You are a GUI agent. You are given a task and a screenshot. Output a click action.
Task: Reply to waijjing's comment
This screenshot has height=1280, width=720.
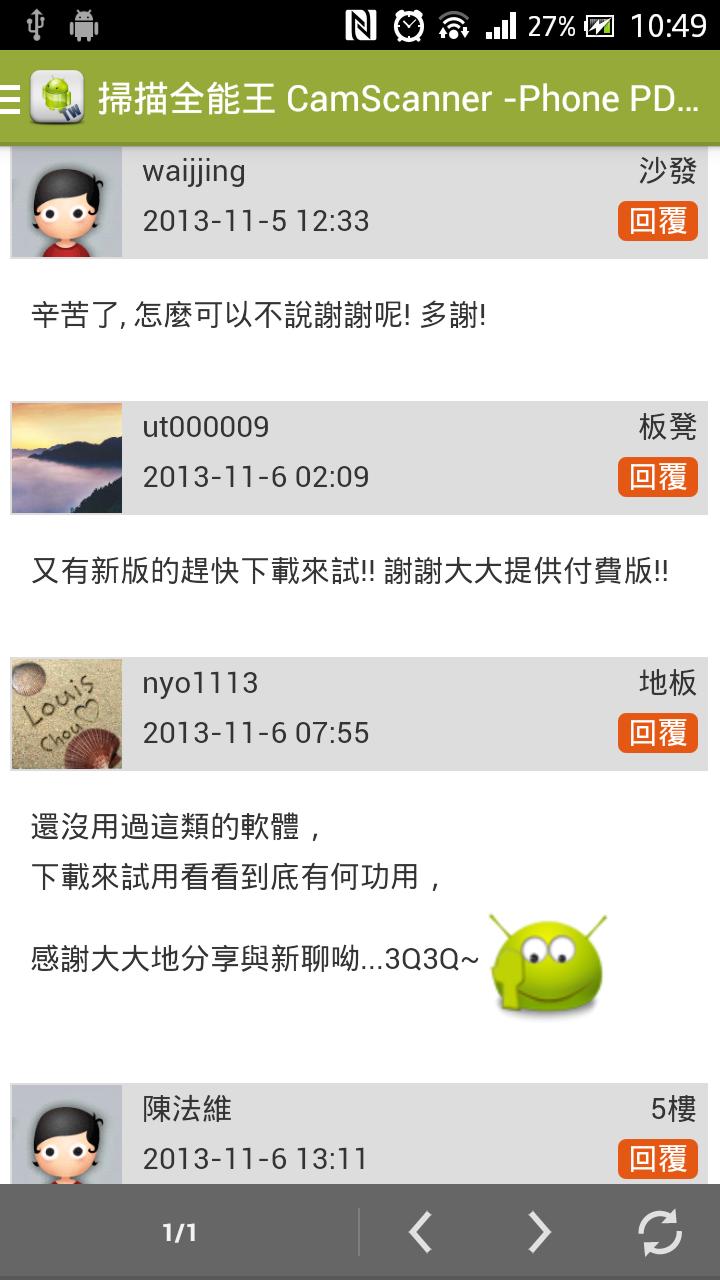[x=657, y=221]
